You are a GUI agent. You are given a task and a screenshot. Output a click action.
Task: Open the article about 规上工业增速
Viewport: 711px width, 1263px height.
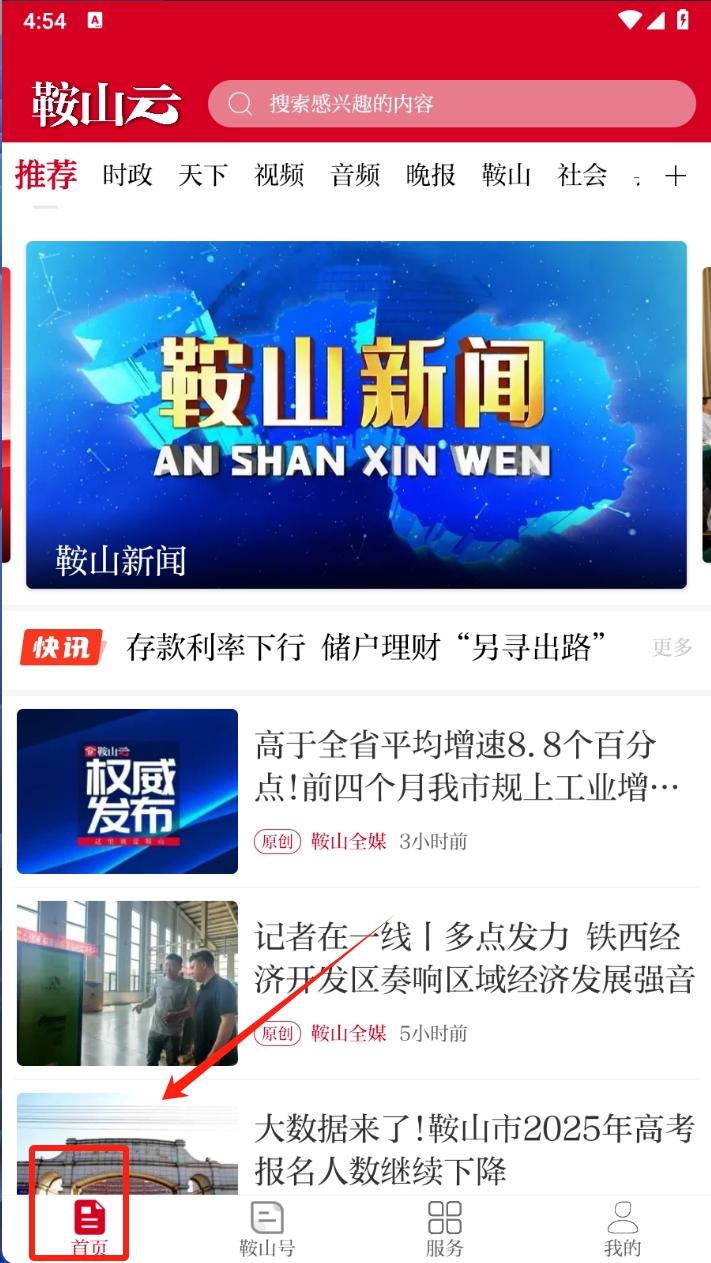(x=466, y=766)
